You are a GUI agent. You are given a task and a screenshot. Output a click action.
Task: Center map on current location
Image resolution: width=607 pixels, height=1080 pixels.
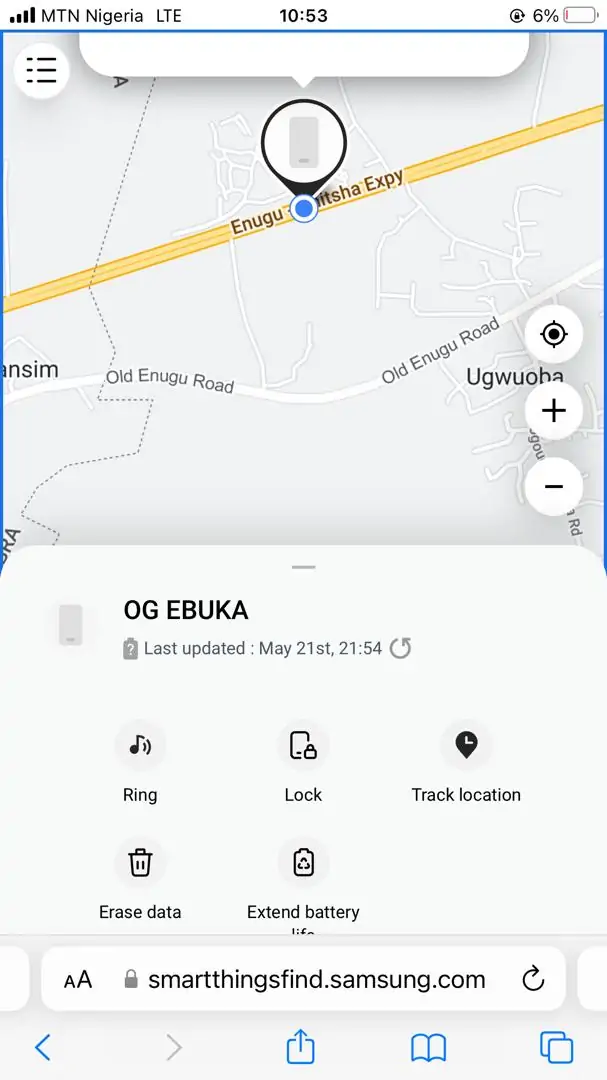[554, 334]
